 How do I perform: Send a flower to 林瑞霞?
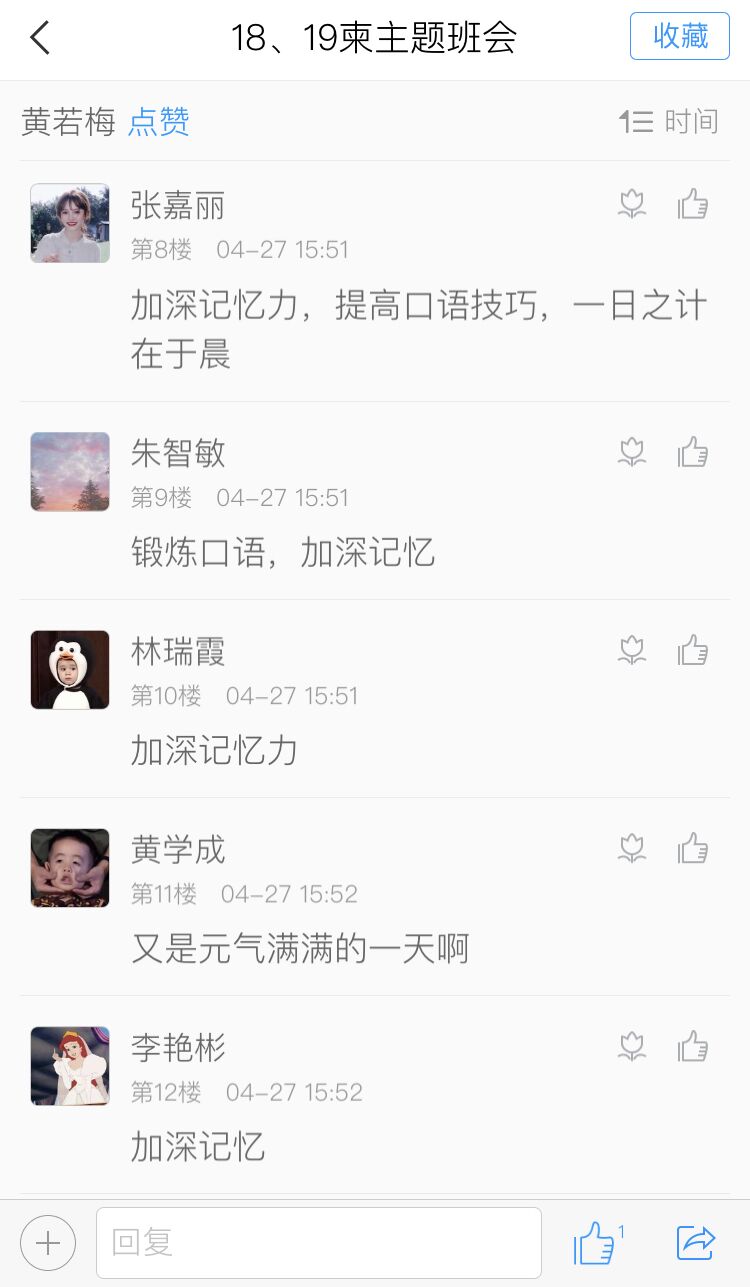(x=632, y=650)
